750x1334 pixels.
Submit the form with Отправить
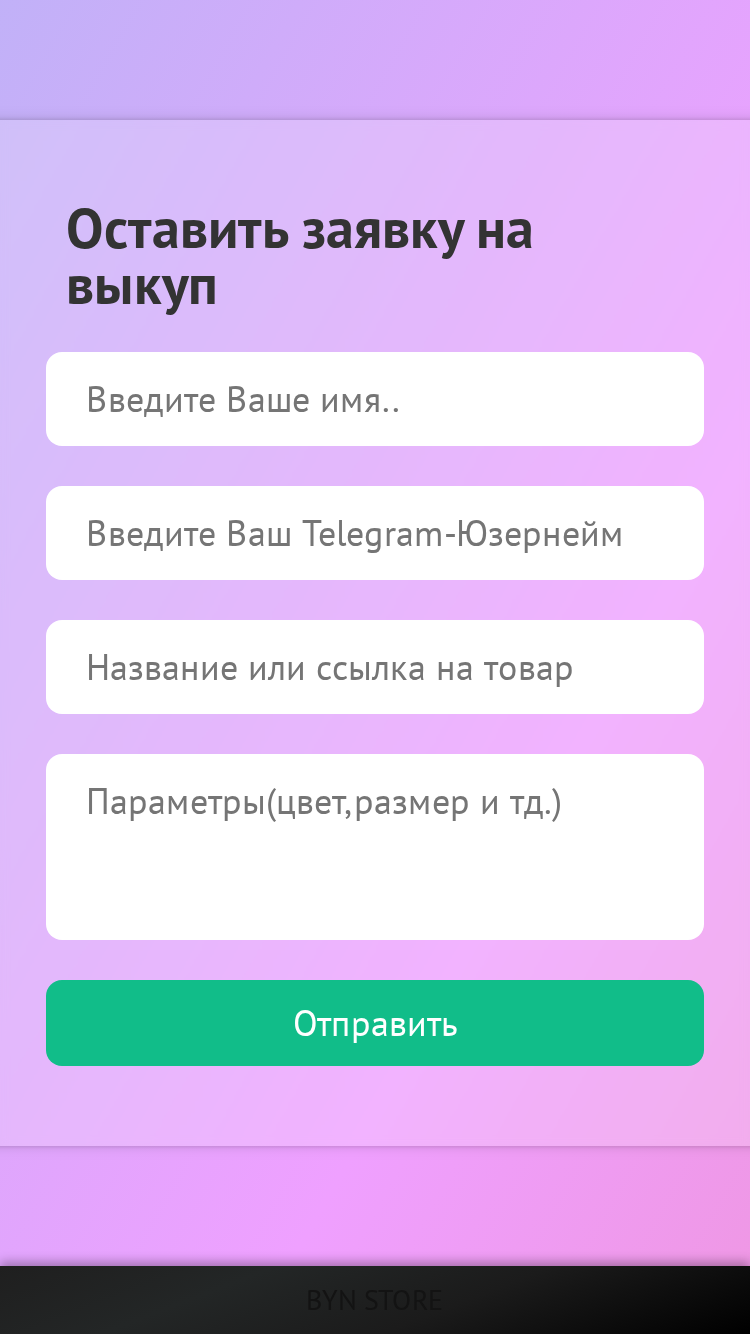[375, 1023]
